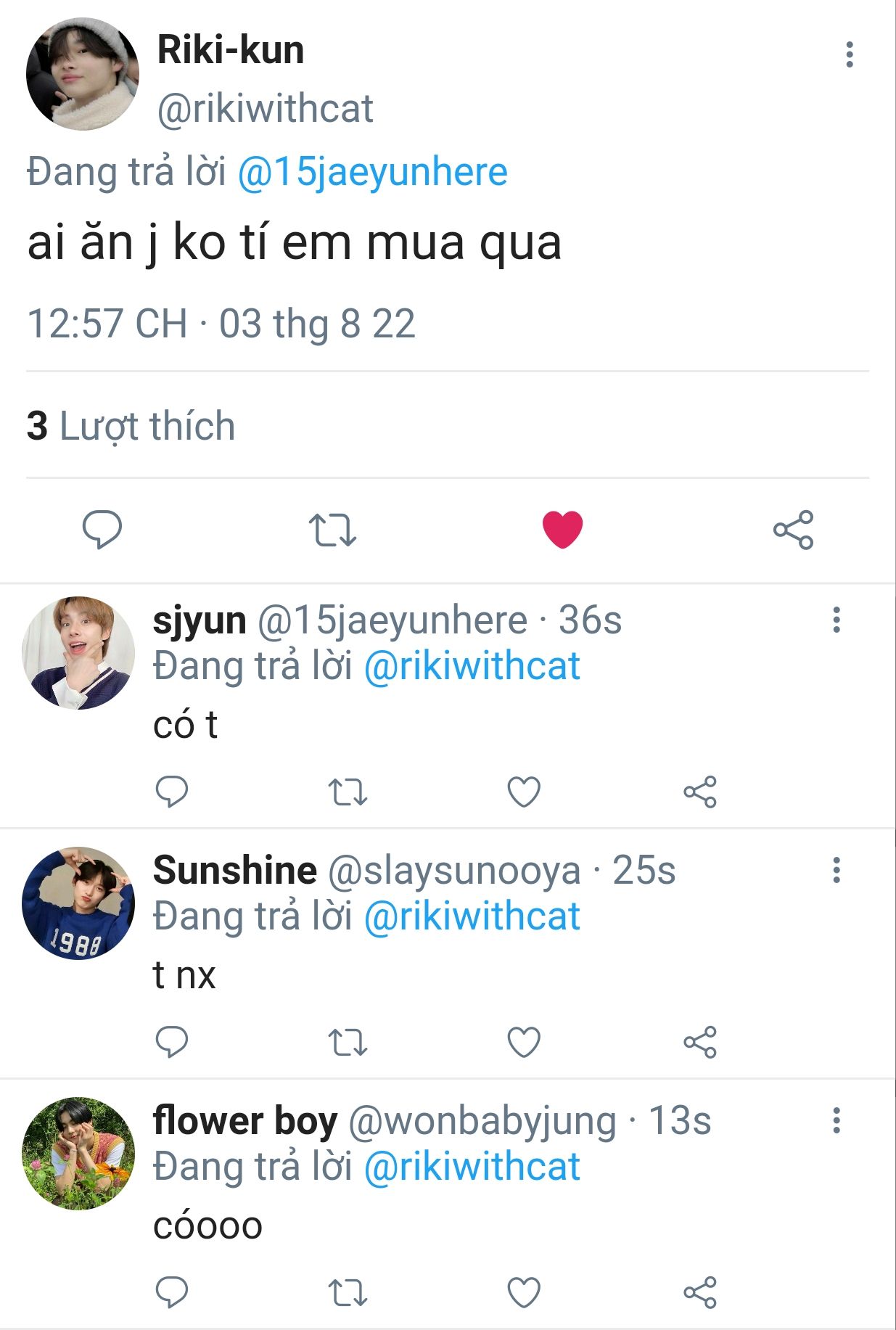Open flower boy's profile via avatar

[78, 1153]
